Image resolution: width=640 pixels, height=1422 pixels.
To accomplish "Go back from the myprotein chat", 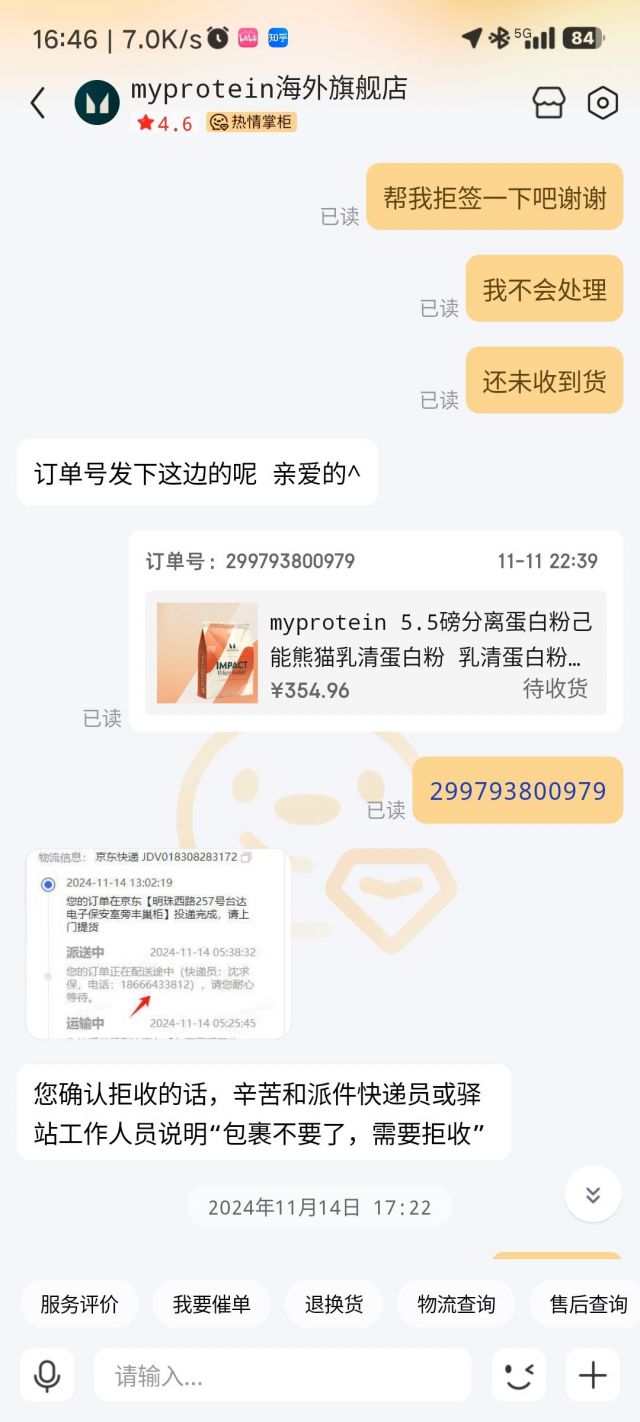I will click(x=38, y=103).
